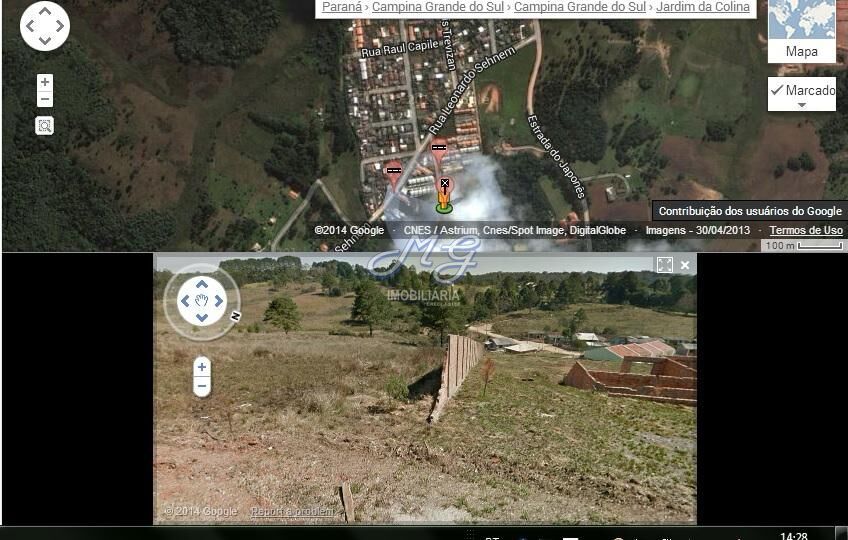Zoom out on the satellite map
This screenshot has height=540, width=848.
(45, 99)
